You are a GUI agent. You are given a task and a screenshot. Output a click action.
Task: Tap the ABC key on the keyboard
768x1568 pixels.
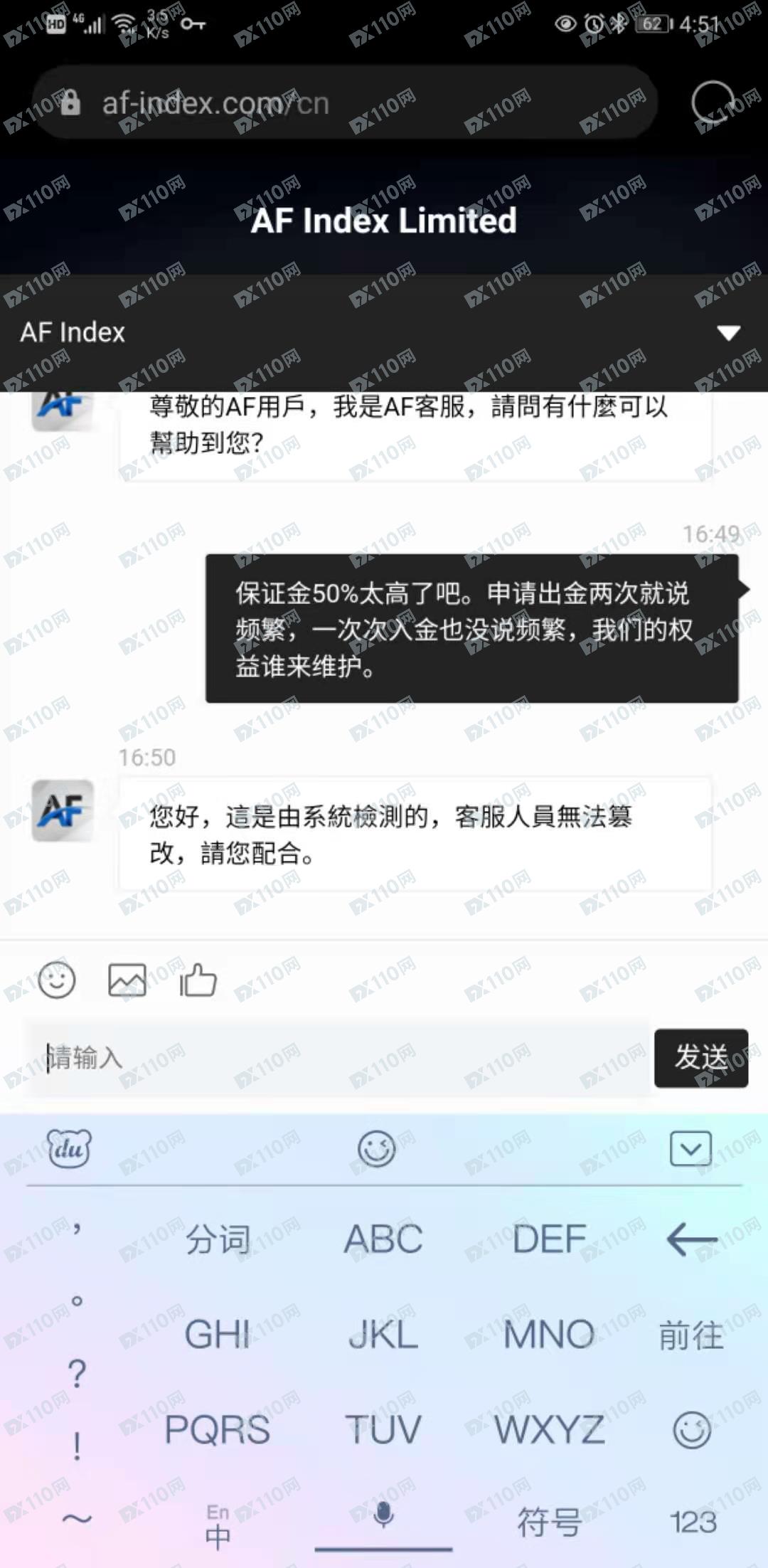(x=383, y=1240)
